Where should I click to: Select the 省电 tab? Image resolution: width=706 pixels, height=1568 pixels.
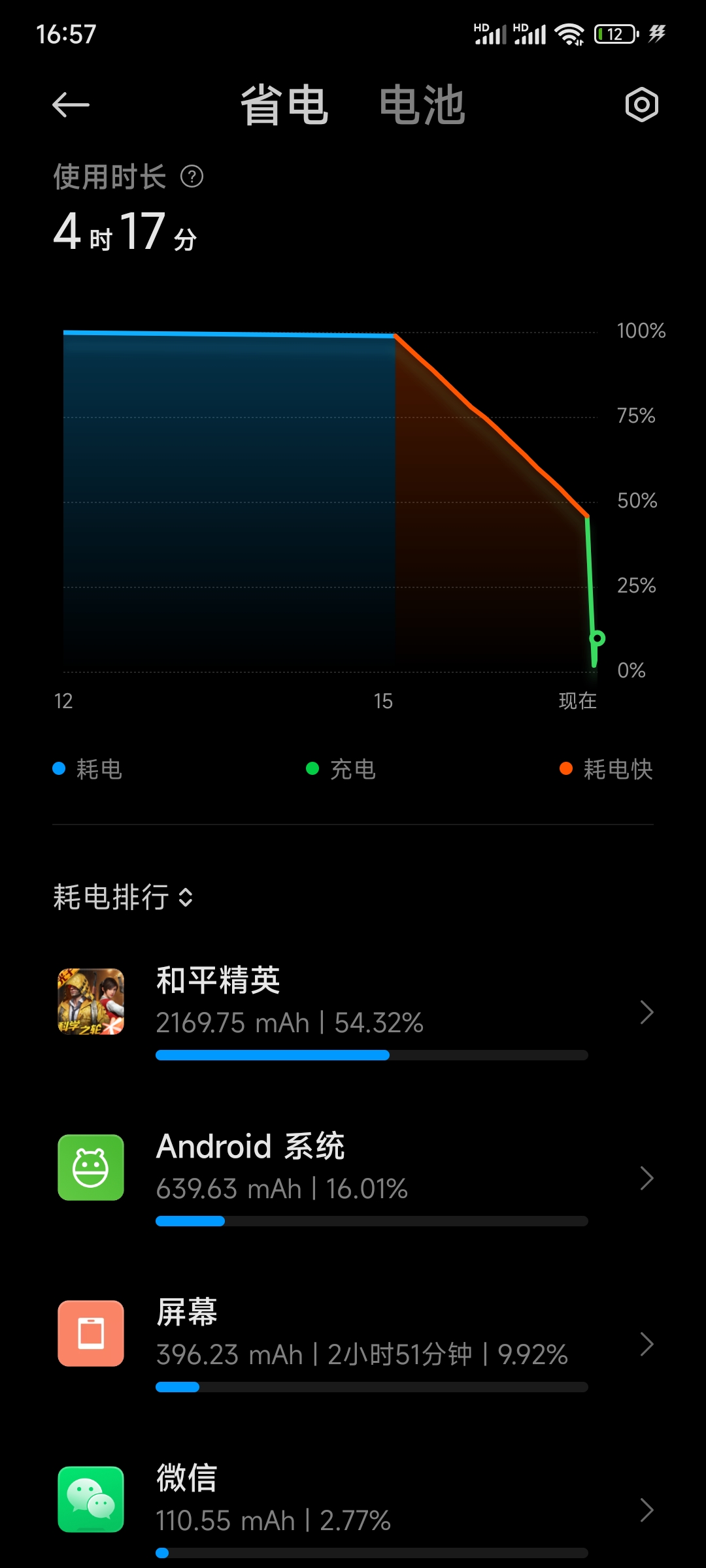click(284, 105)
